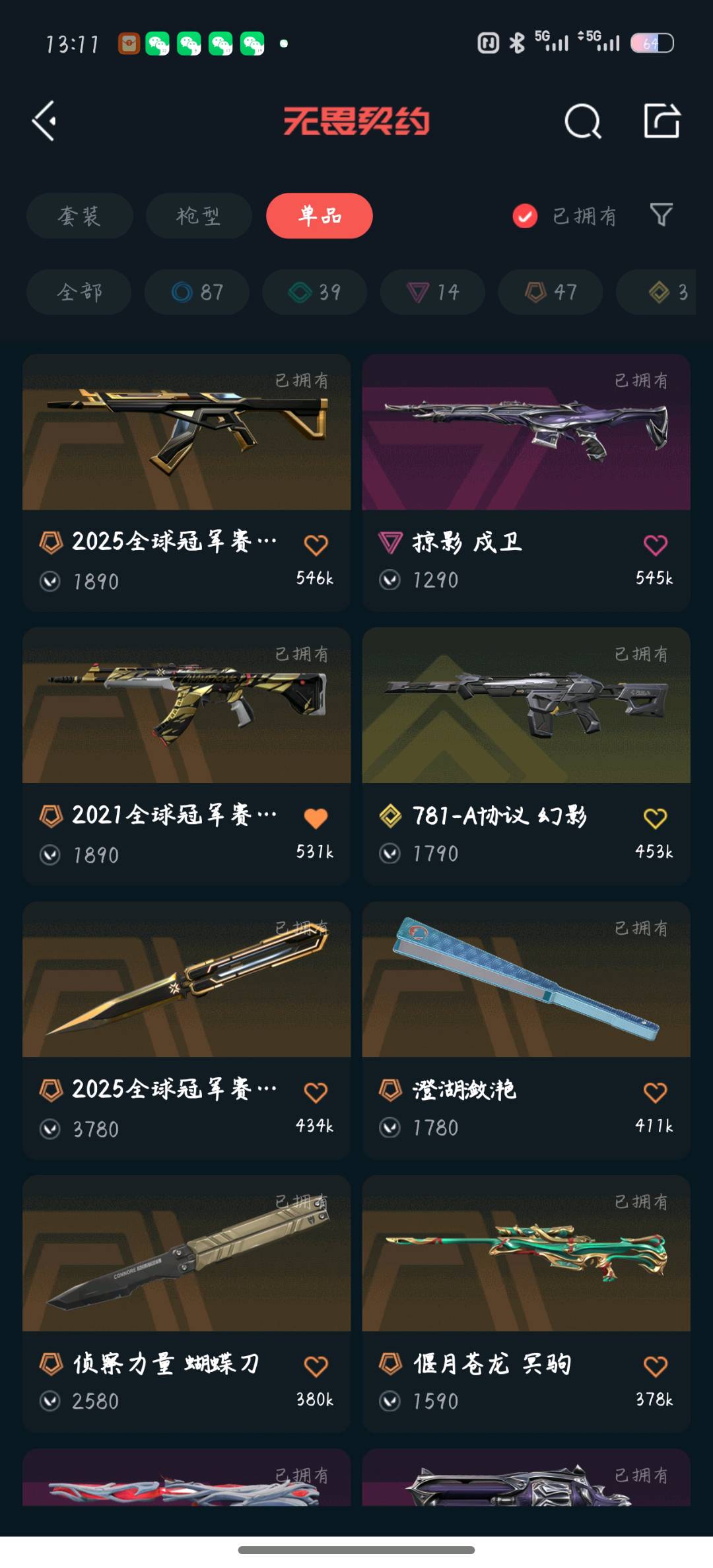Image resolution: width=713 pixels, height=1568 pixels.
Task: Switch to the 套装 tab
Action: (x=79, y=216)
